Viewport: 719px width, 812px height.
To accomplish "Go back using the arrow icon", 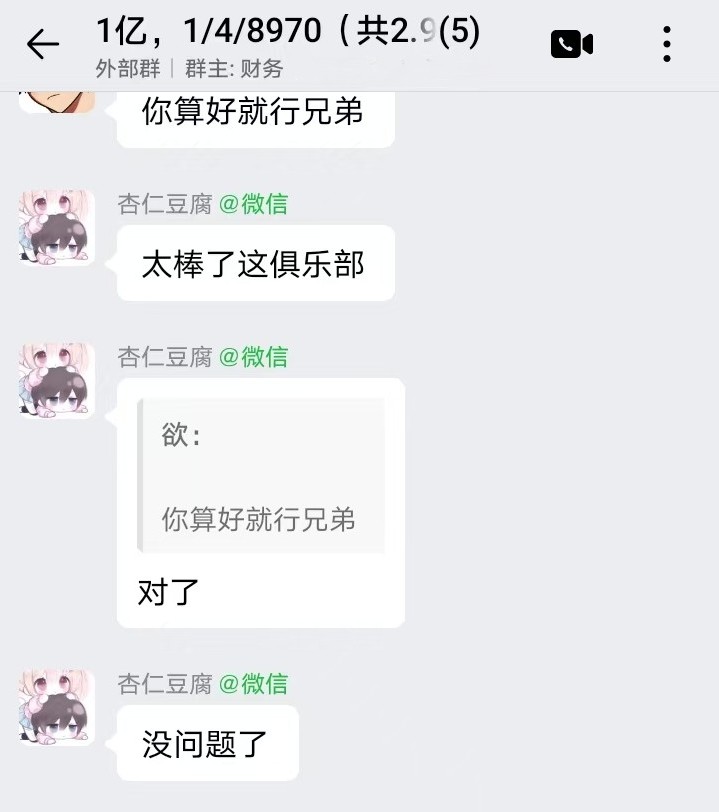I will coord(42,44).
